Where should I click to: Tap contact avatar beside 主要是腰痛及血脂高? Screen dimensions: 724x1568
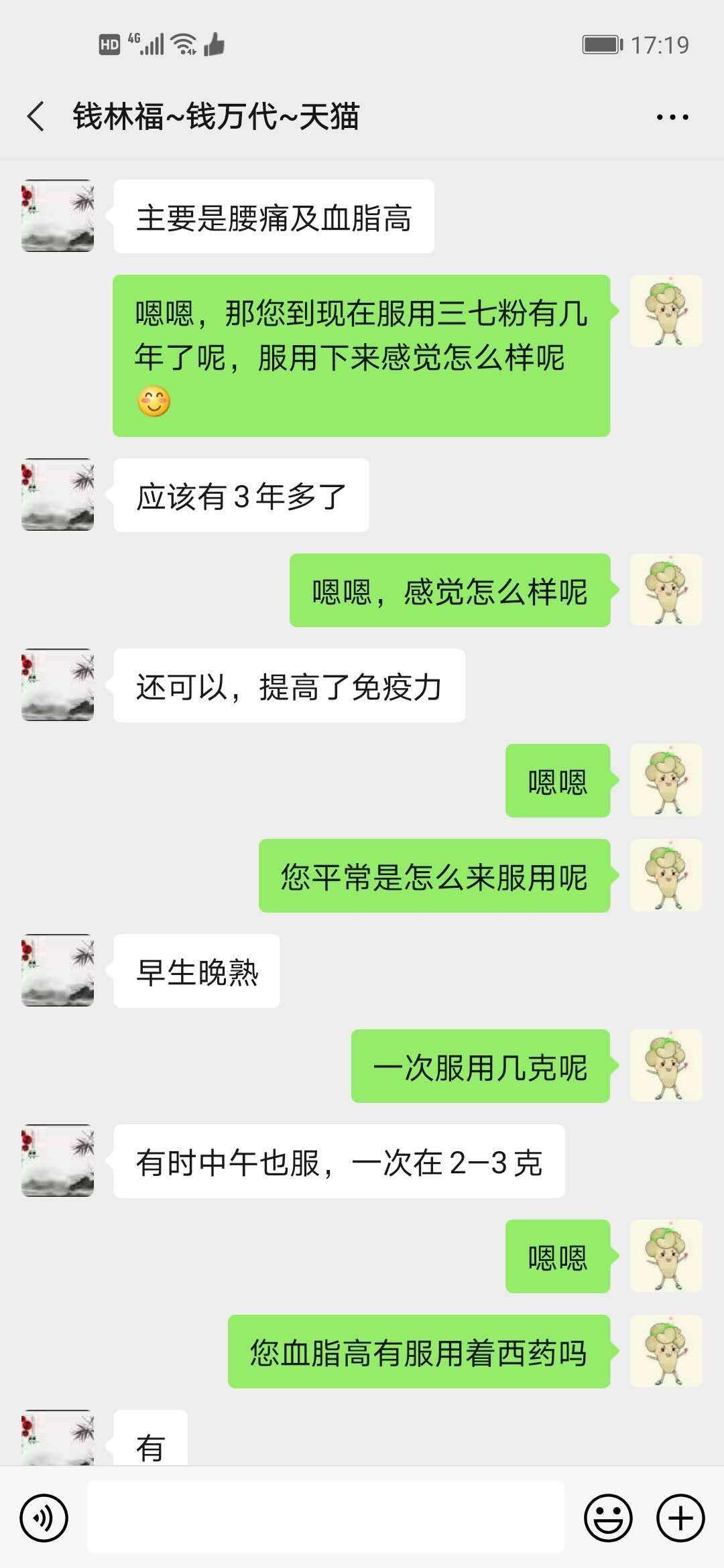58,216
